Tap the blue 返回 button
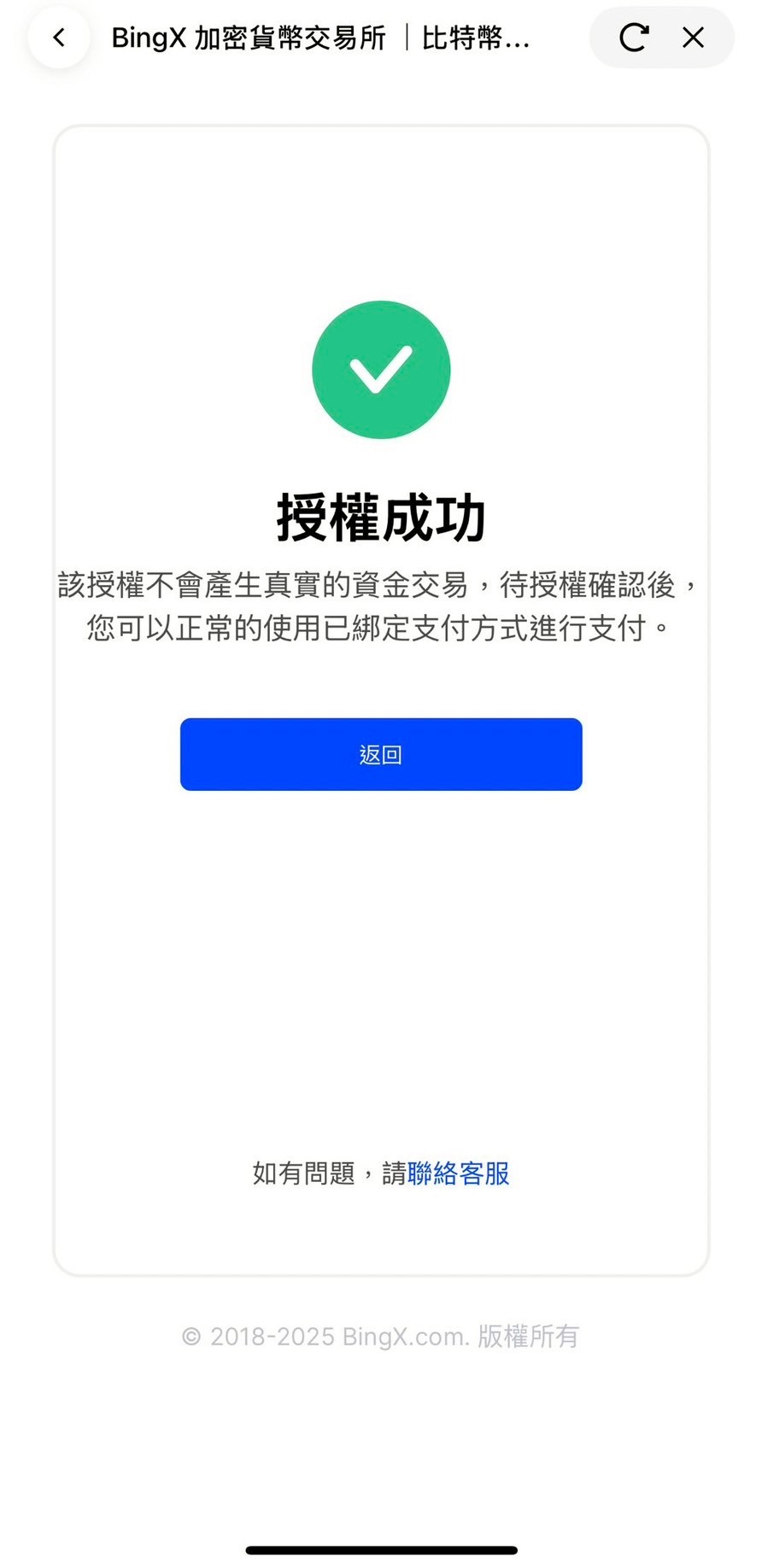 point(381,754)
